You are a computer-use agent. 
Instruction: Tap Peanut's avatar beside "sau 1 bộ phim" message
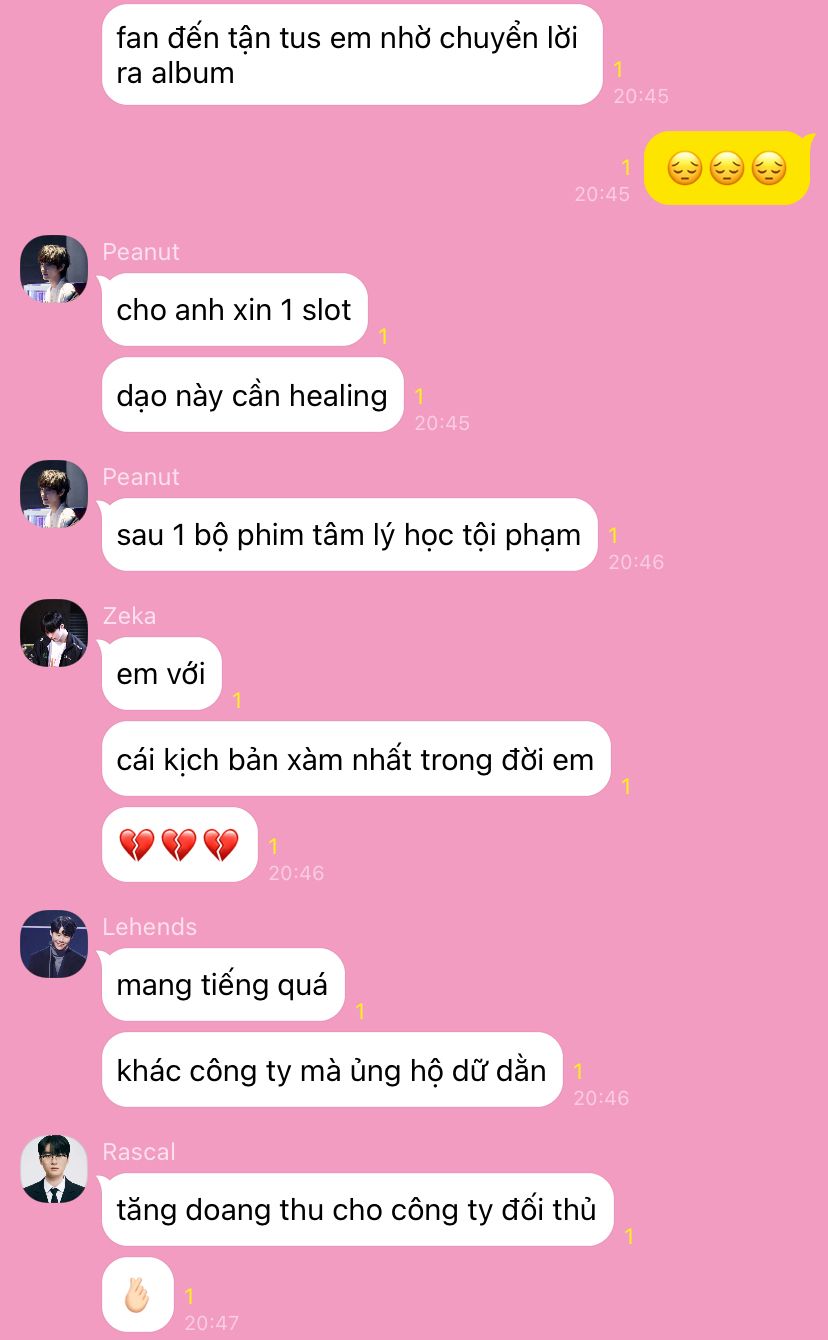click(x=54, y=494)
